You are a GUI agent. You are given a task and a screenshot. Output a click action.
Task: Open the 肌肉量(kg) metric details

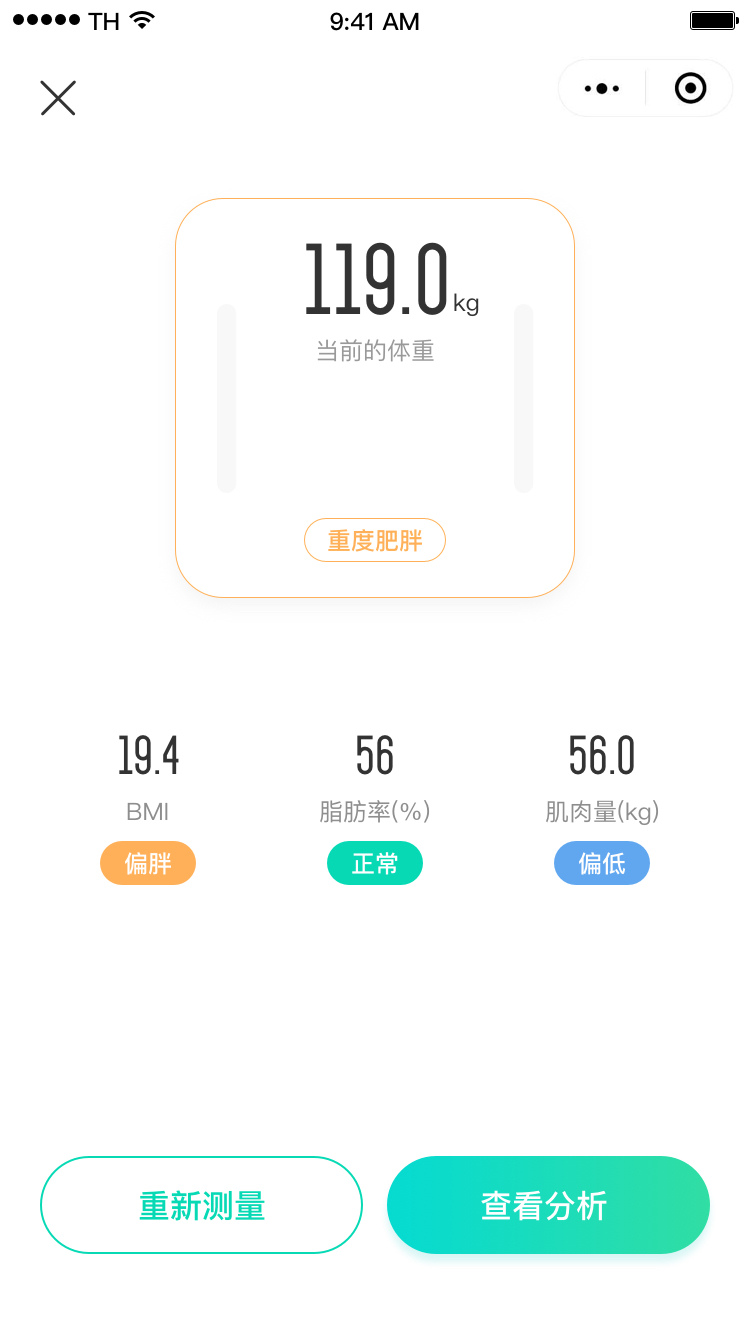[601, 811]
